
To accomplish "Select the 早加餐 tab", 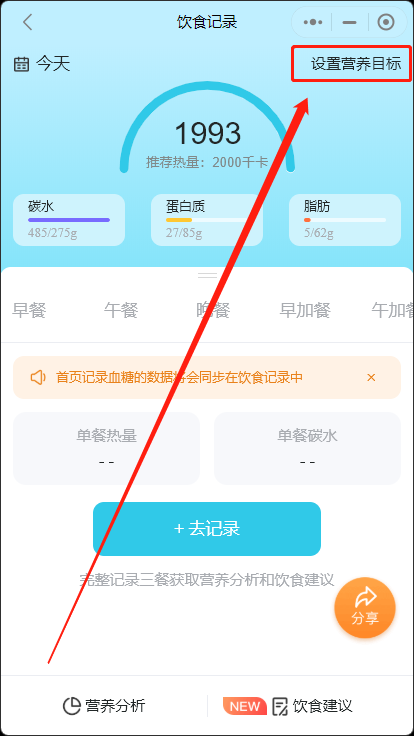I will click(x=305, y=310).
